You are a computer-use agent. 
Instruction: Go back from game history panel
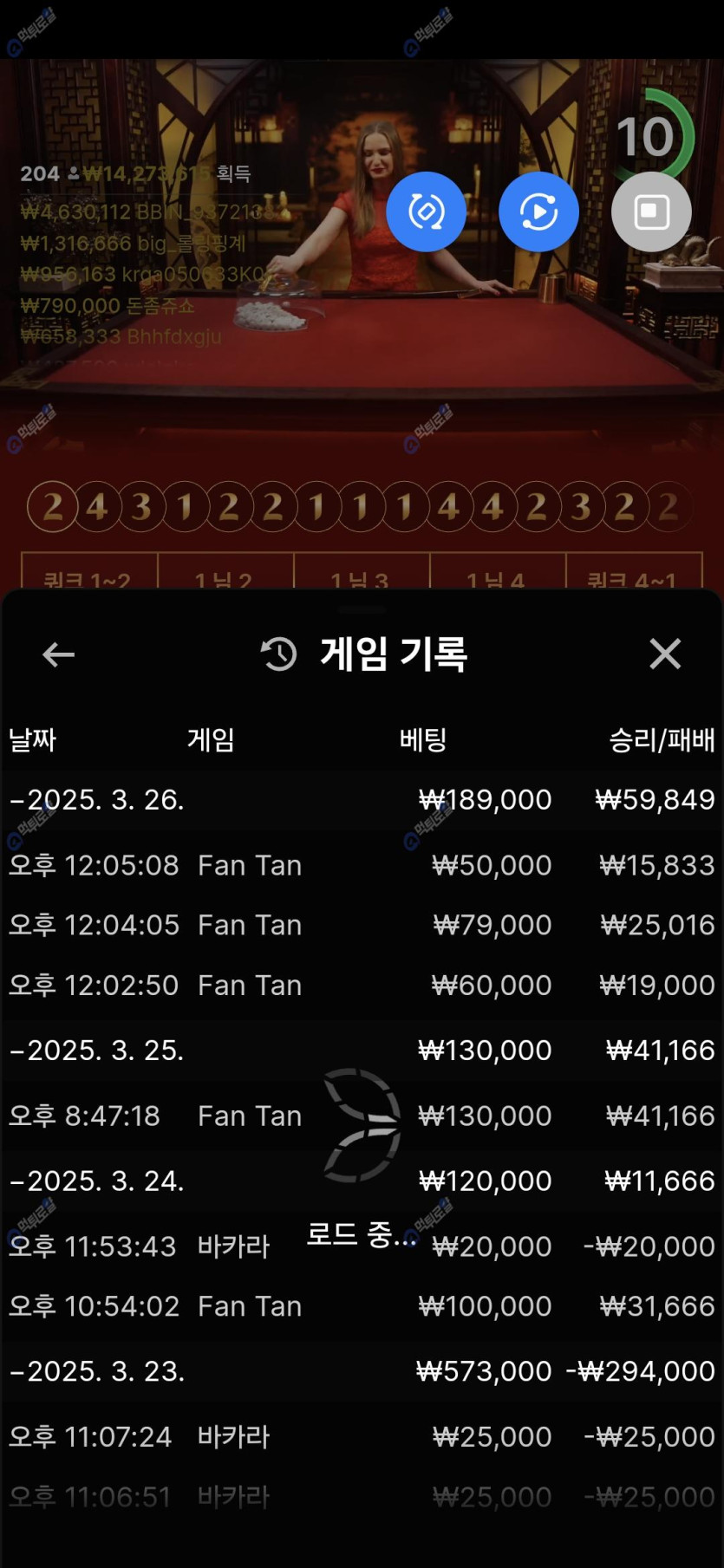tap(58, 654)
